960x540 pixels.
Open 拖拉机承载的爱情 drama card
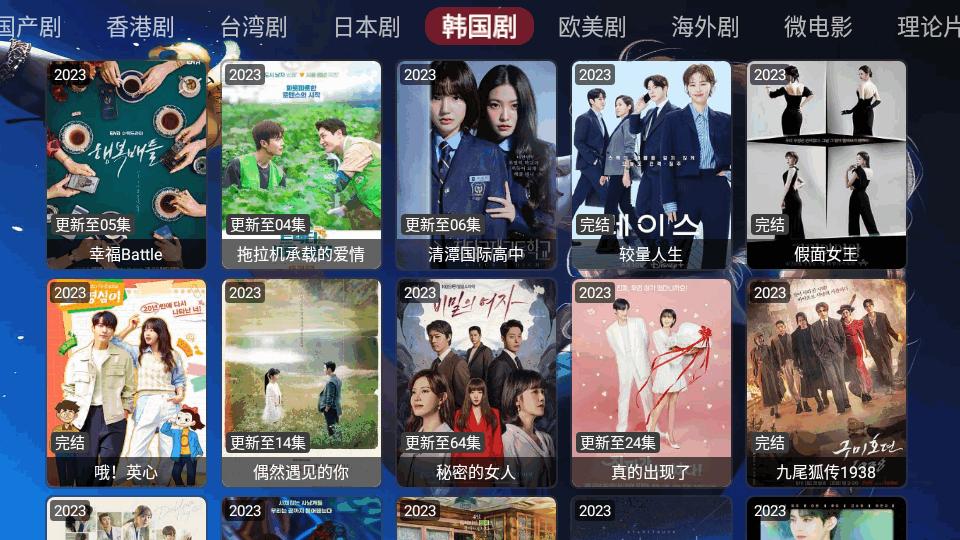[x=301, y=165]
